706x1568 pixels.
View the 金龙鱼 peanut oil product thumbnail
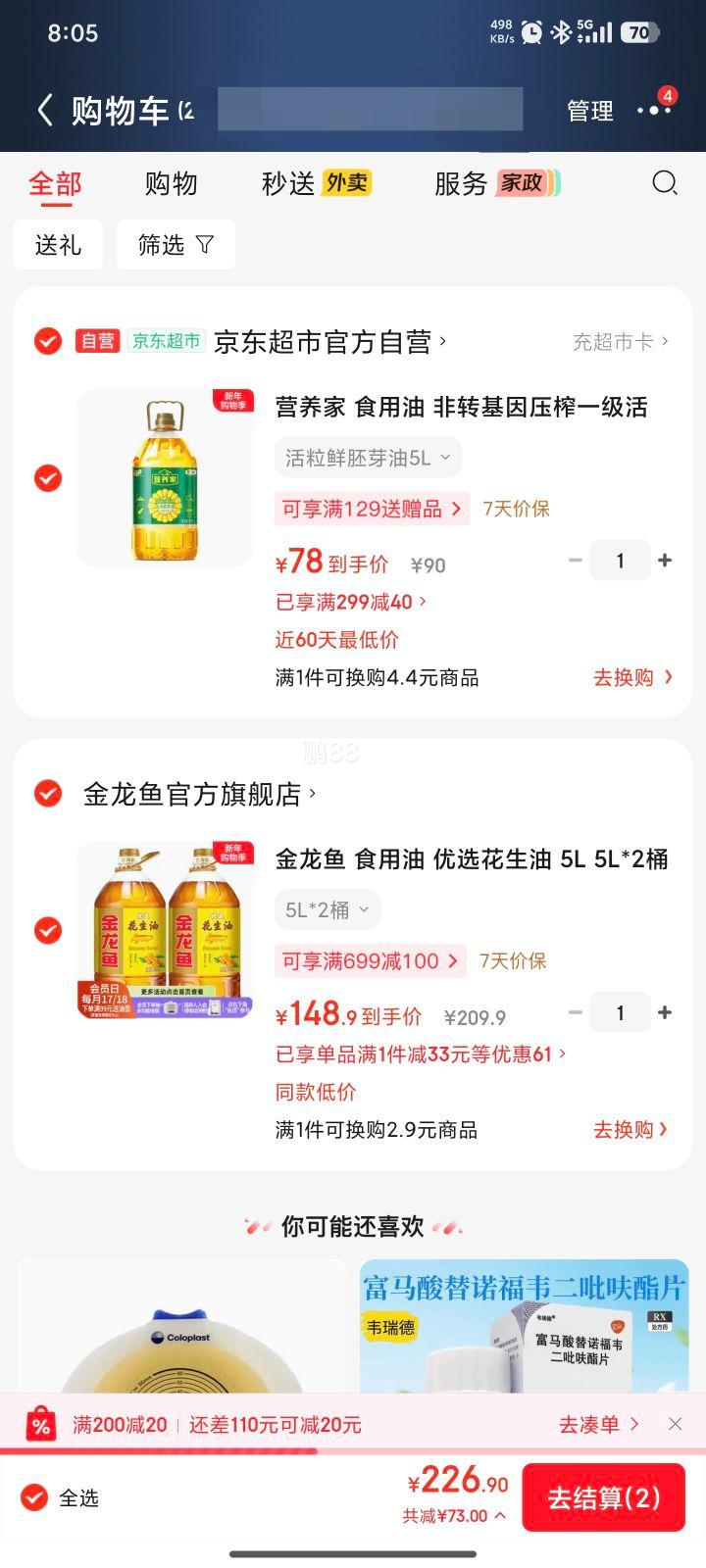click(165, 929)
